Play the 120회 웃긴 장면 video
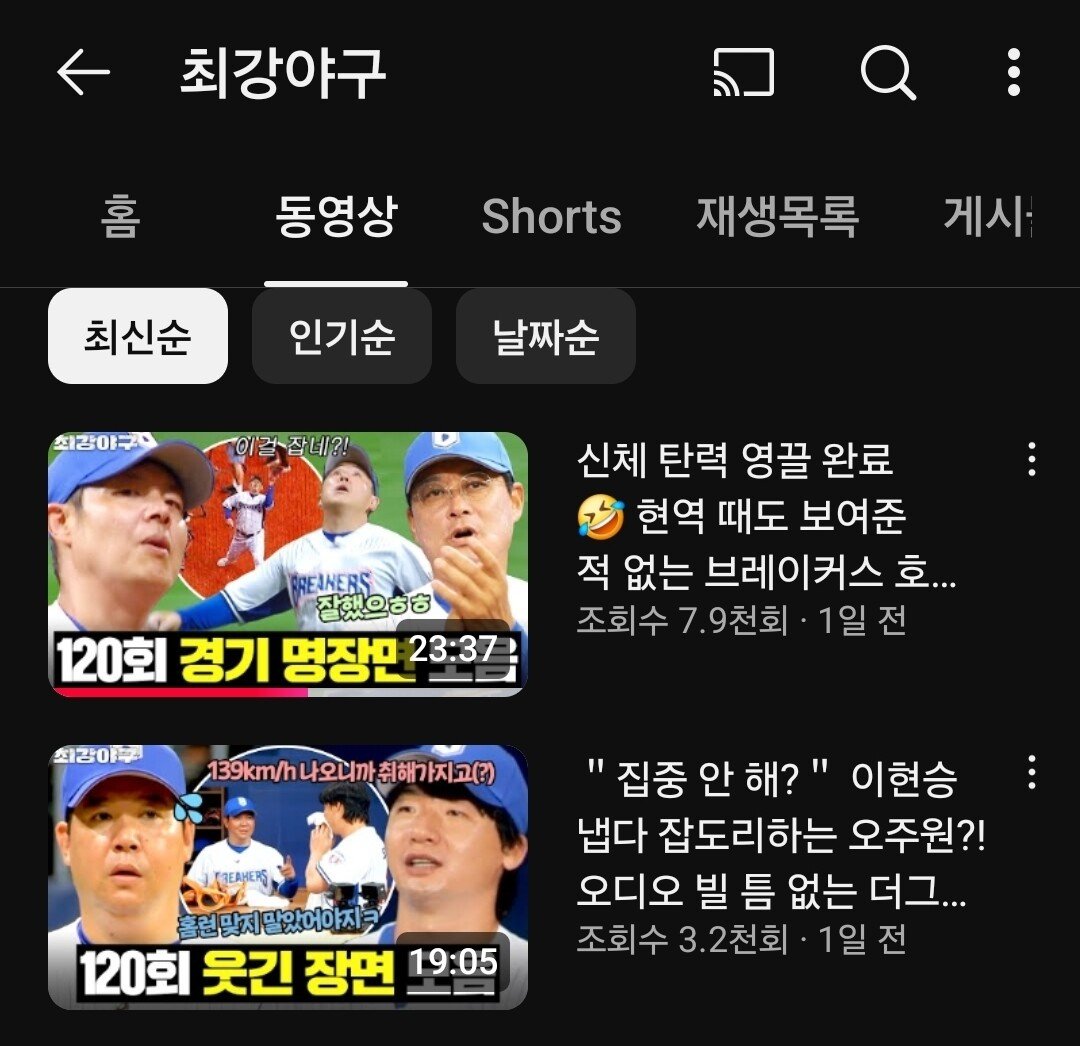This screenshot has width=1080, height=1046. click(x=288, y=876)
